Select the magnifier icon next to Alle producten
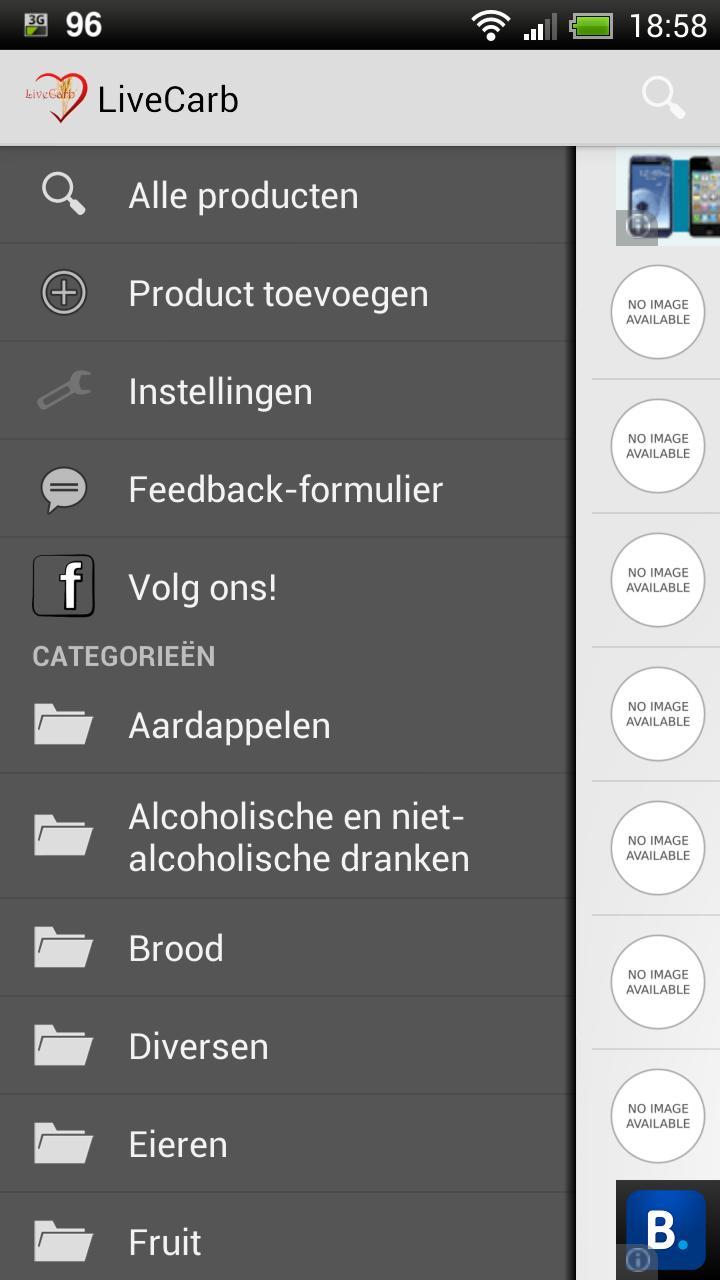The width and height of the screenshot is (720, 1280). point(63,194)
